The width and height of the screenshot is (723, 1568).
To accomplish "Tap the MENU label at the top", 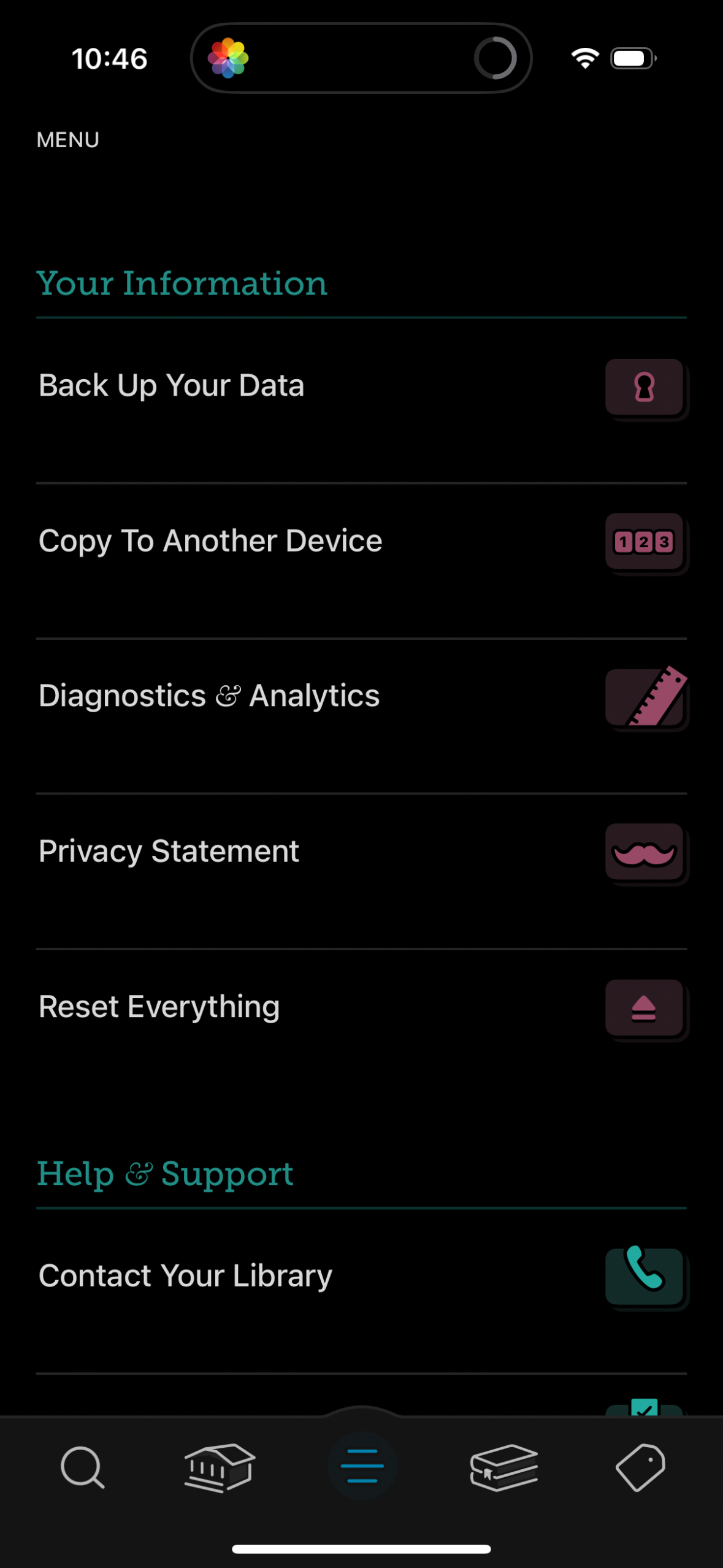I will point(67,140).
